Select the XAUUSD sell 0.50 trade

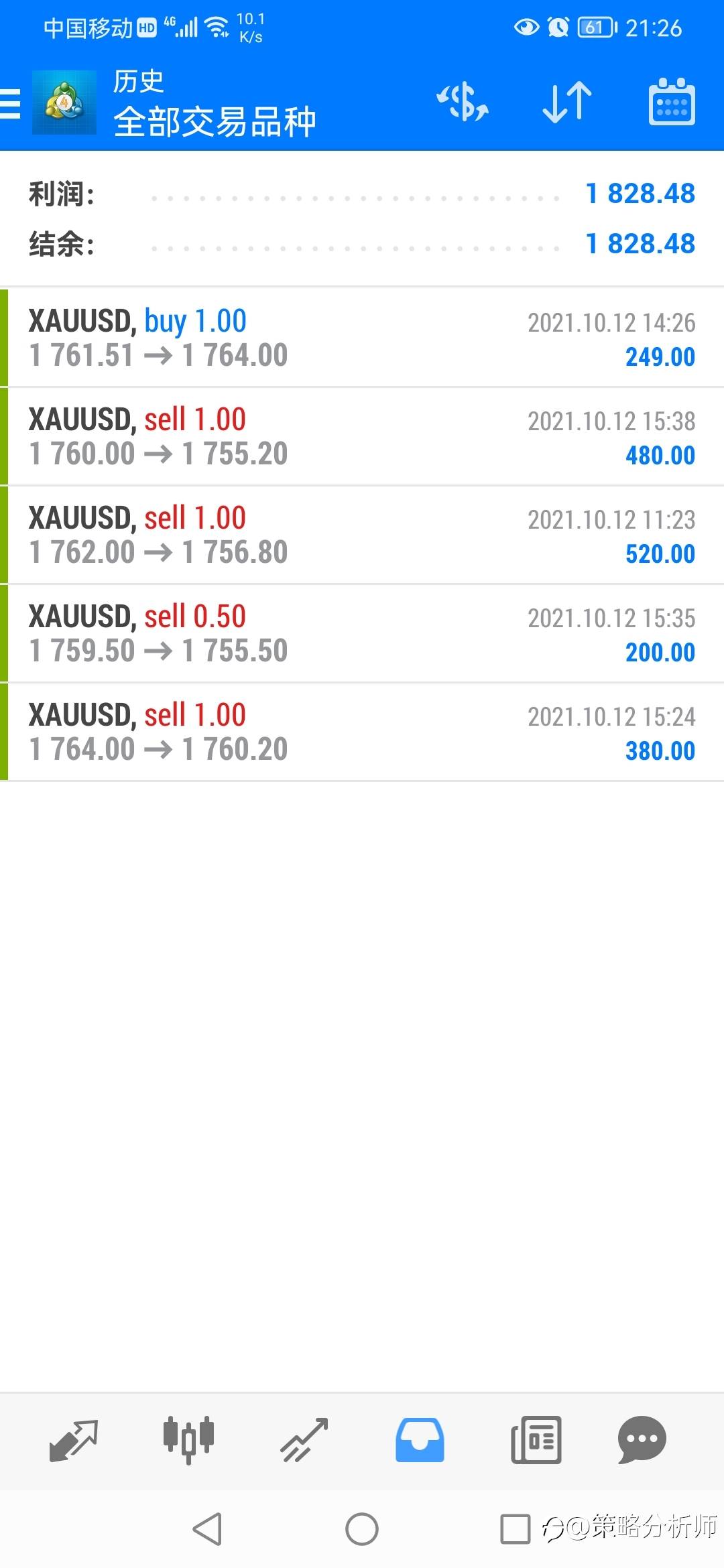coord(362,633)
